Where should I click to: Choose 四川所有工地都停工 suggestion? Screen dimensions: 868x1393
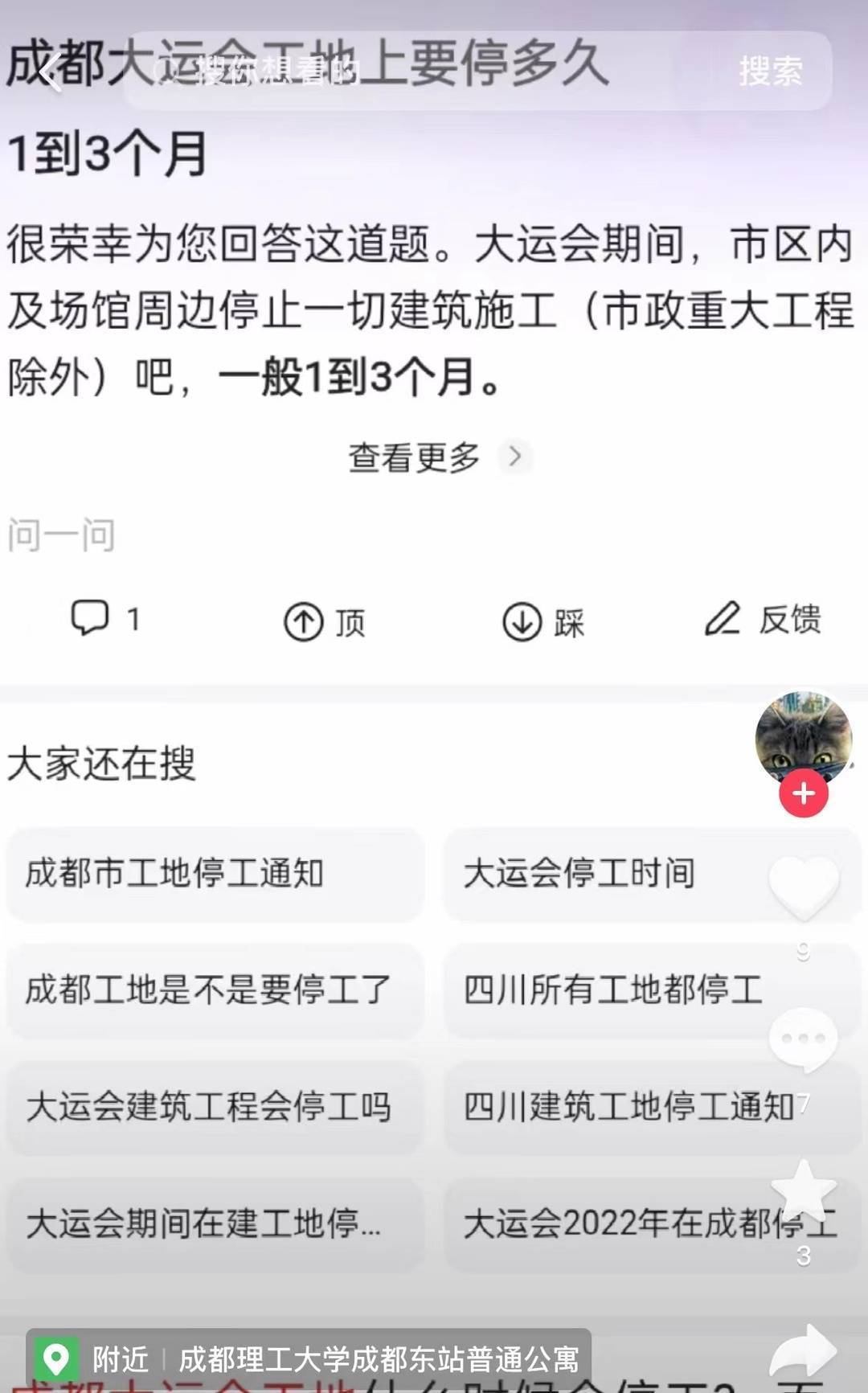[x=611, y=990]
